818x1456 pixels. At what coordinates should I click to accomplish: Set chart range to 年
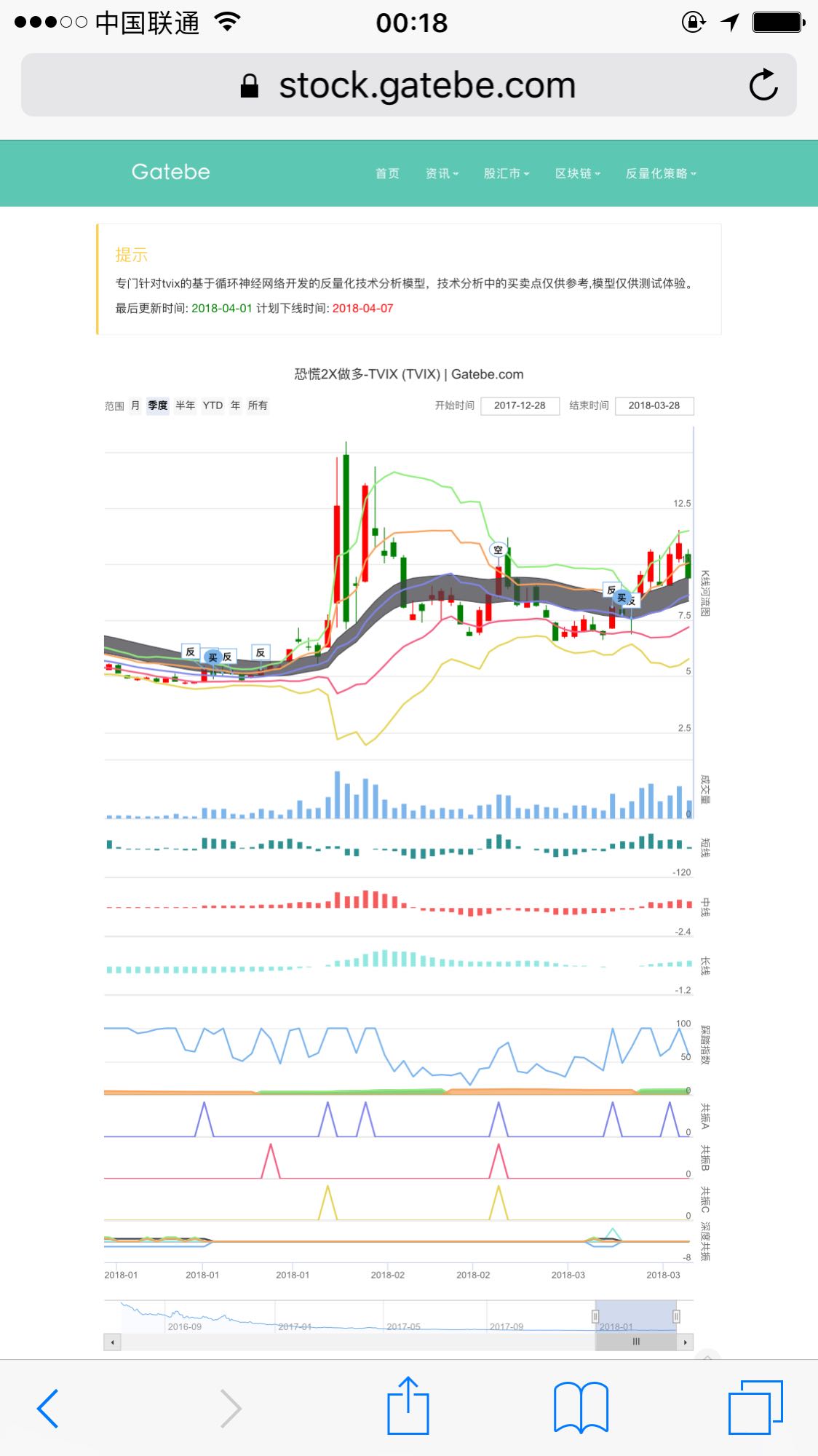coord(235,405)
